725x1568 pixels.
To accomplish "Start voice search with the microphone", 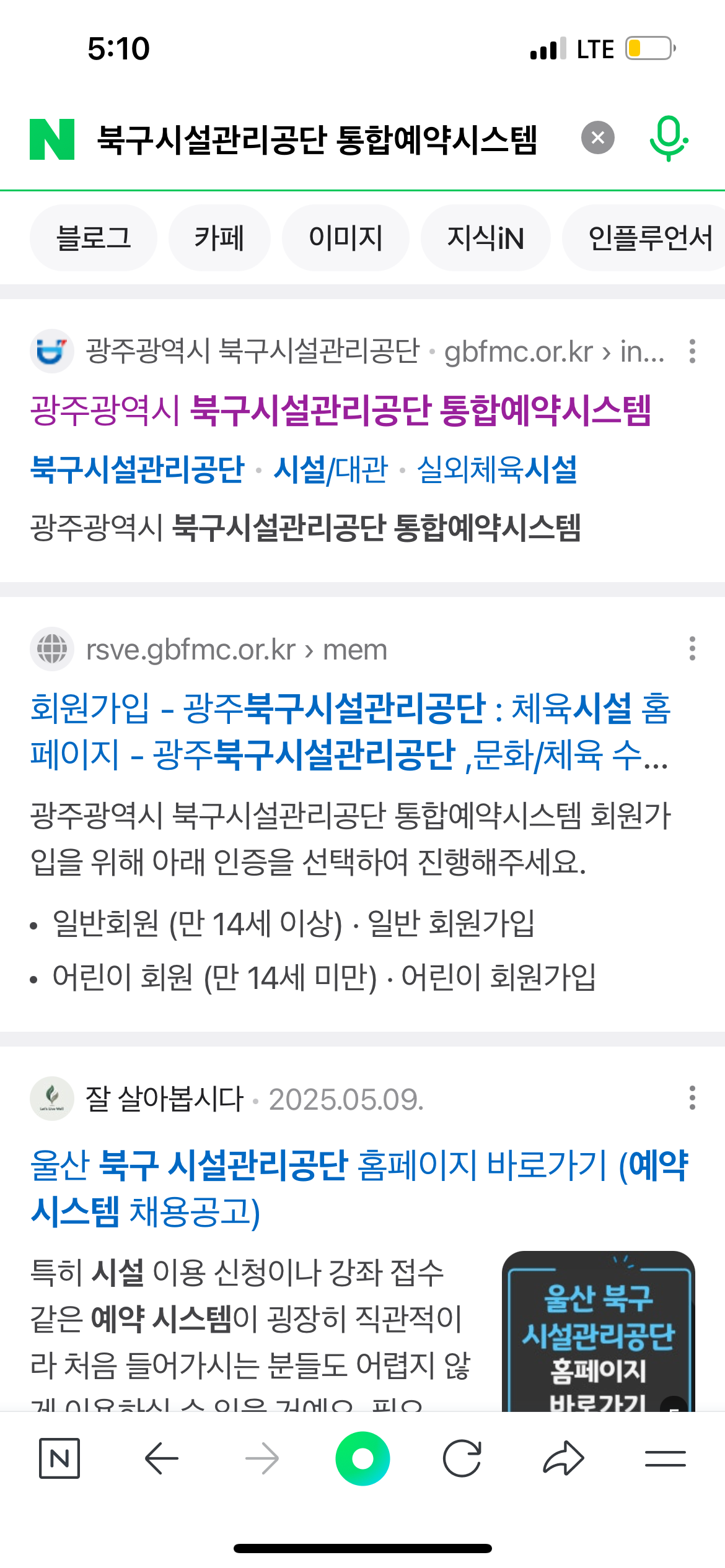I will pyautogui.click(x=669, y=137).
